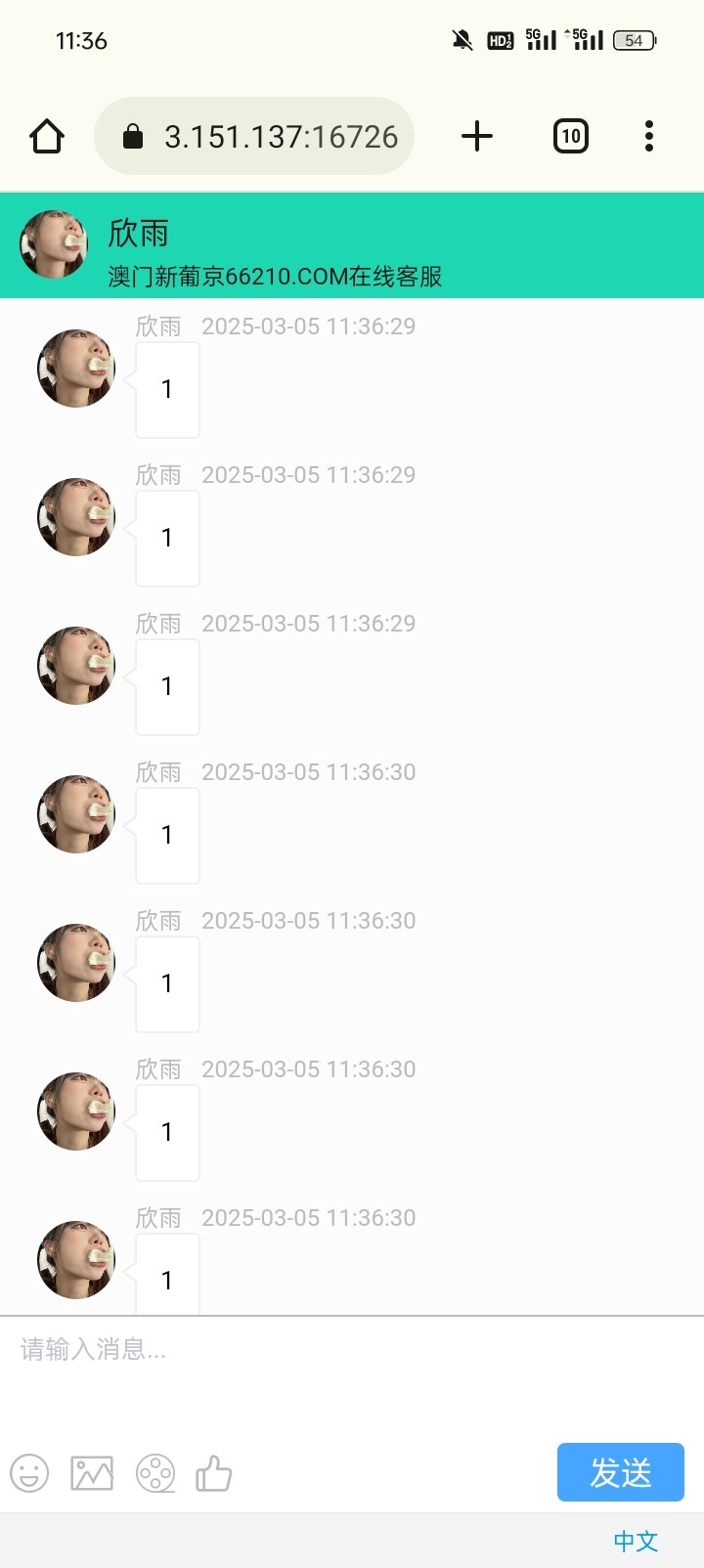This screenshot has width=704, height=1568.
Task: Click the 中文 language option
Action: click(x=635, y=1541)
